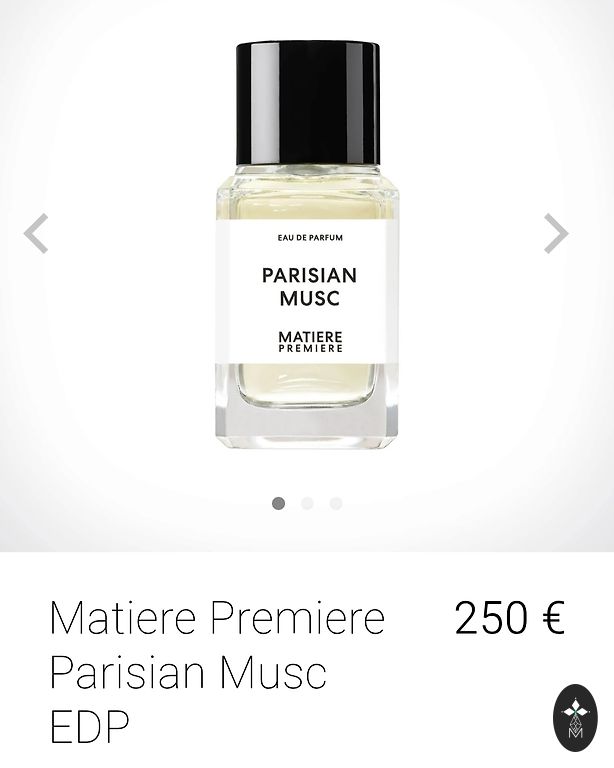Jump to the third image dot
This screenshot has width=614, height=768.
point(336,503)
